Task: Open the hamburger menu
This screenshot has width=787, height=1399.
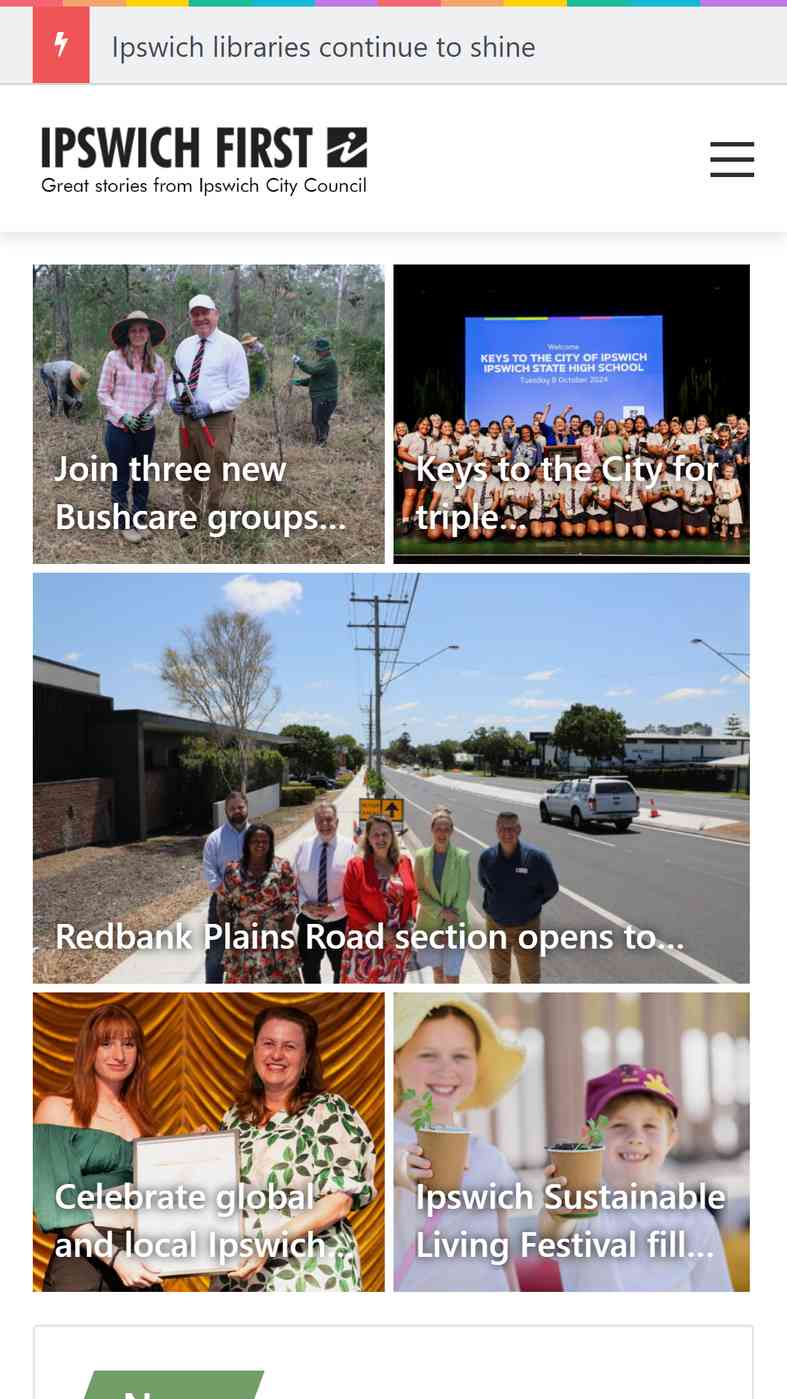Action: pyautogui.click(x=732, y=159)
